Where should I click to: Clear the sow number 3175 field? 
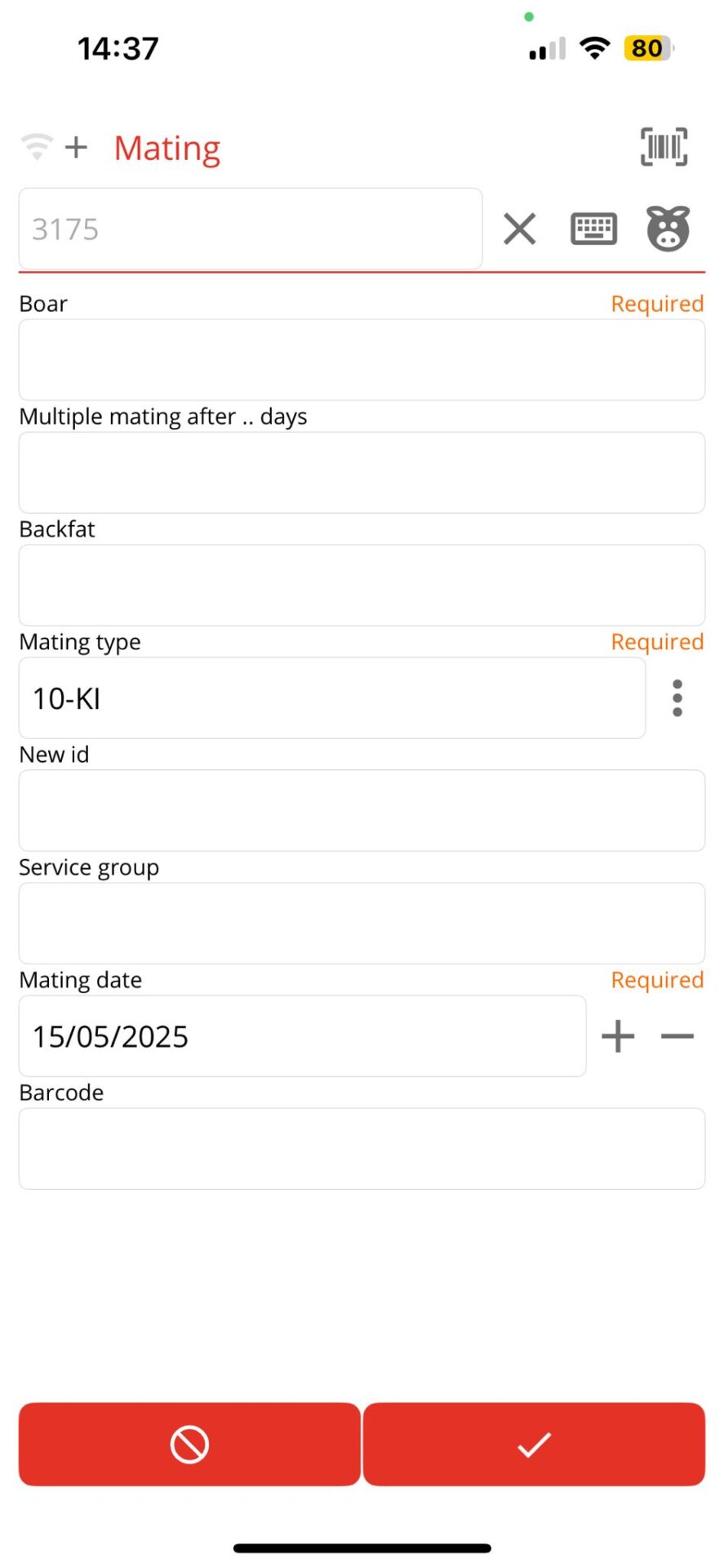click(519, 229)
